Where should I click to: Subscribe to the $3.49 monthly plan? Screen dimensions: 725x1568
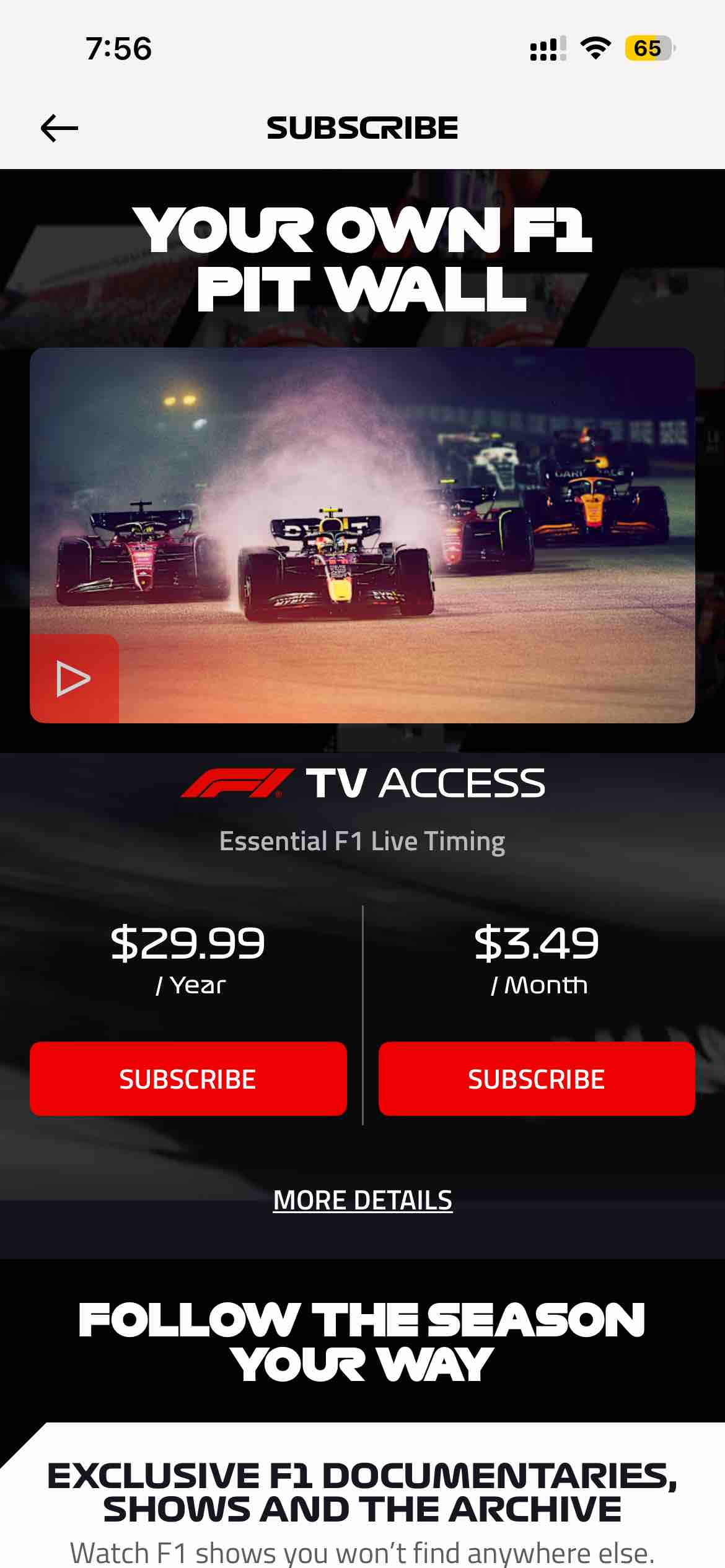538,1078
